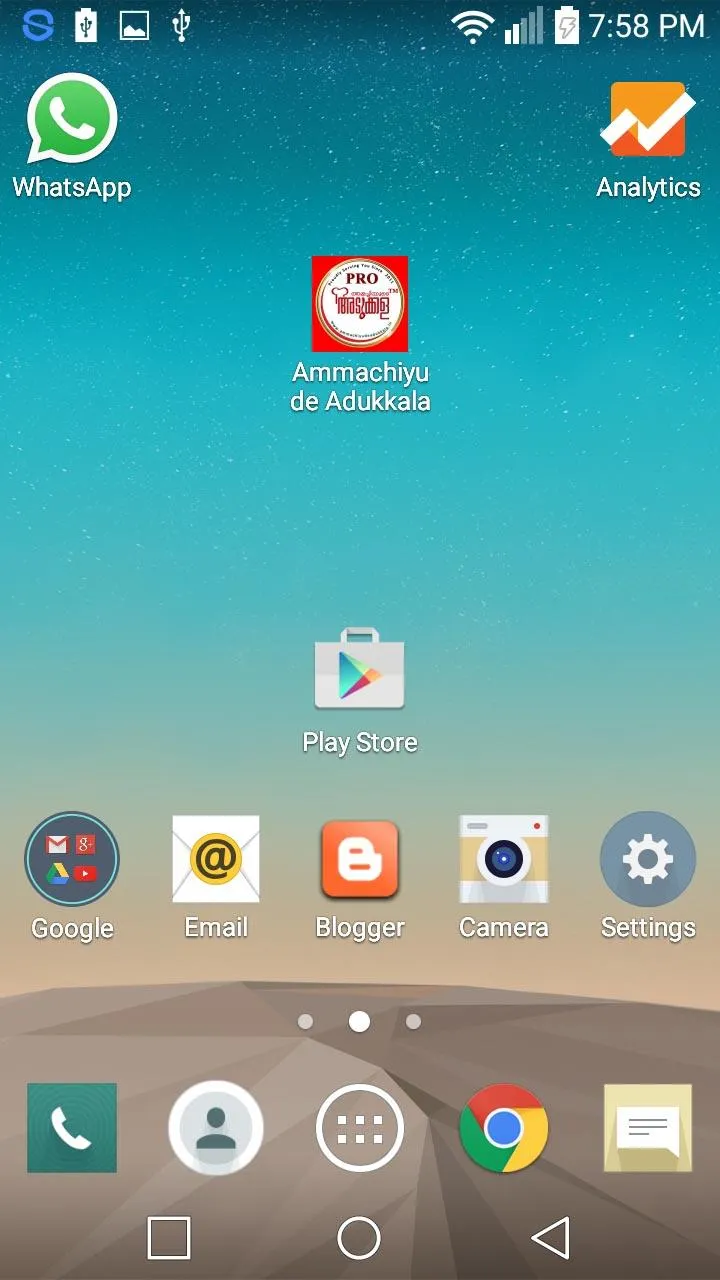
Task: Open Ammachiyude Adukkala app
Action: (360, 304)
